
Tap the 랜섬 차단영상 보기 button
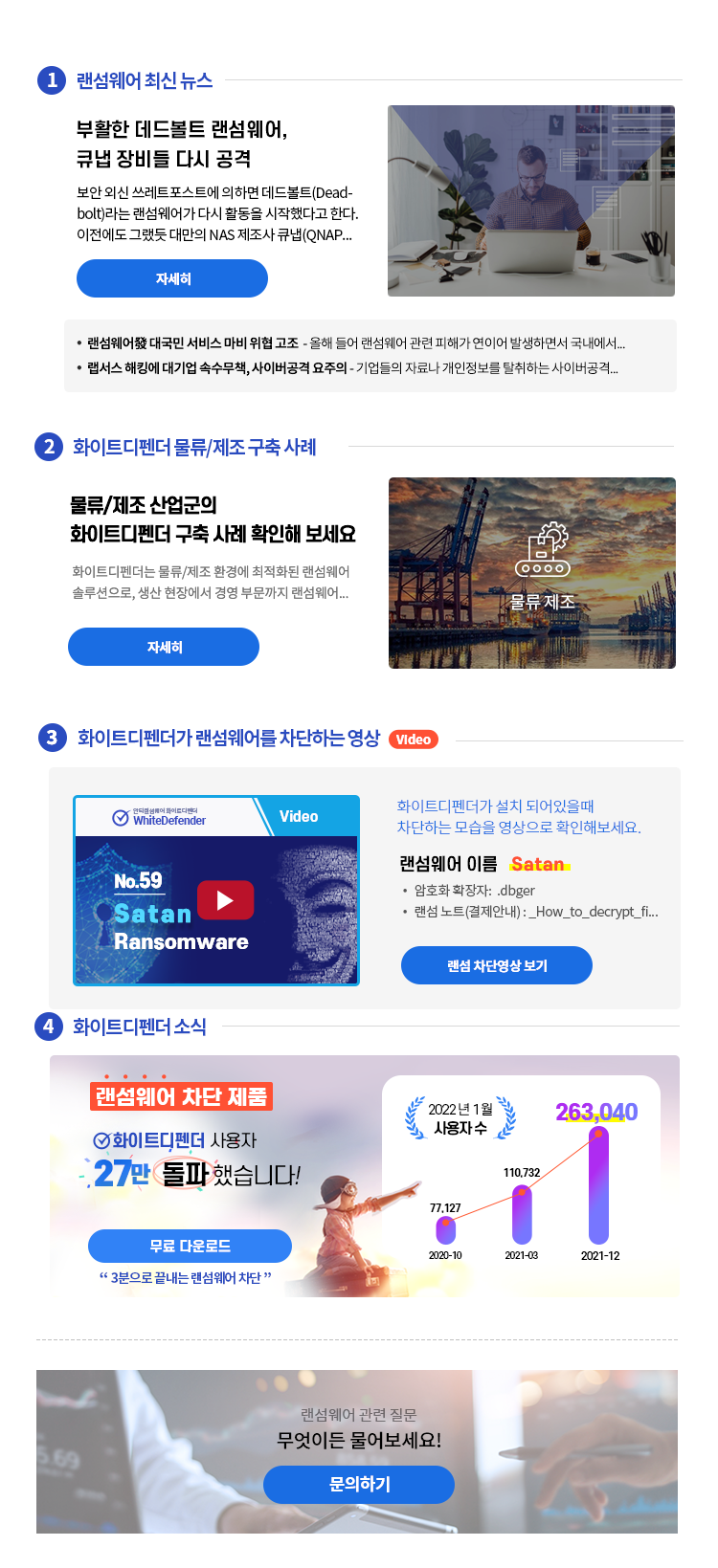496,965
